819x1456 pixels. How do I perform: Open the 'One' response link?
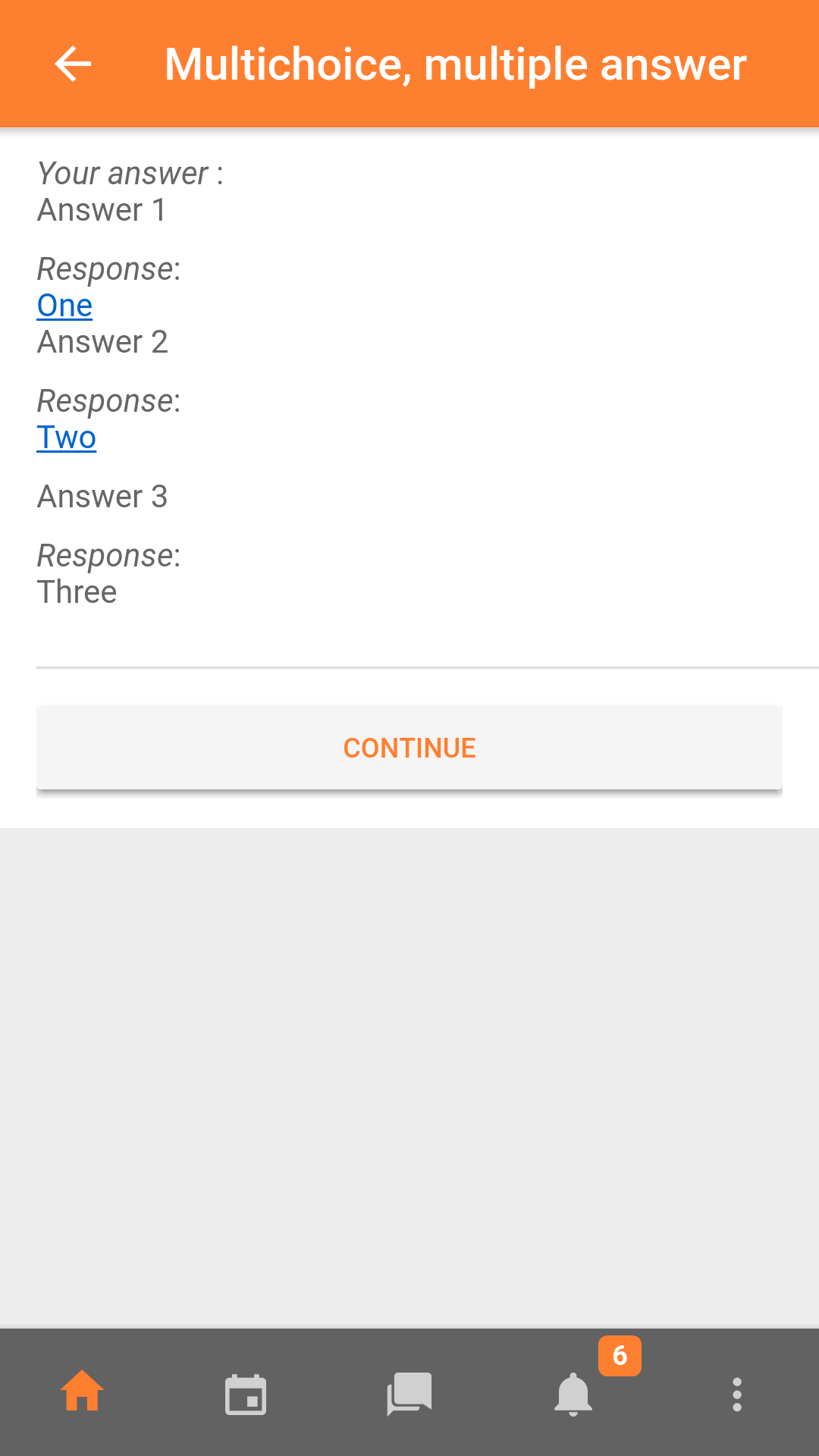[64, 306]
